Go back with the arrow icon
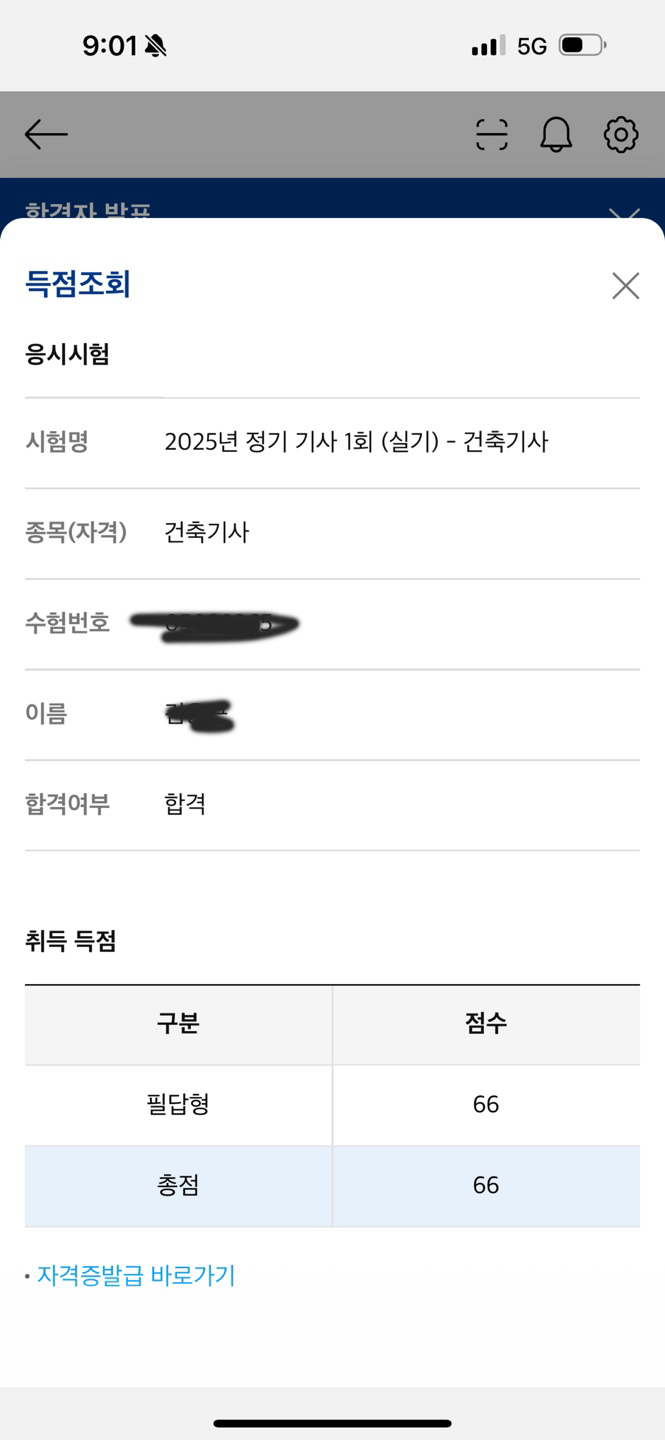Viewport: 665px width, 1440px height. [46, 134]
